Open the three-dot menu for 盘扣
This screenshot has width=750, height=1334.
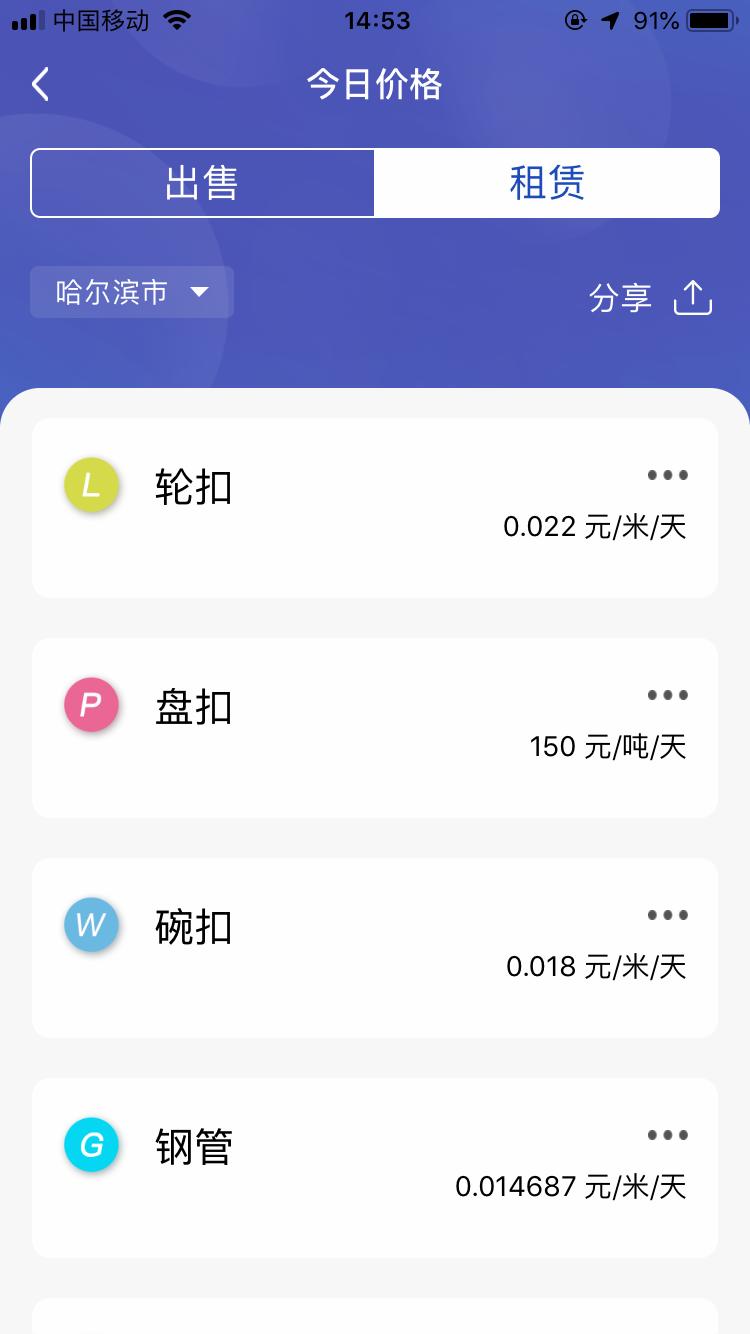[667, 695]
